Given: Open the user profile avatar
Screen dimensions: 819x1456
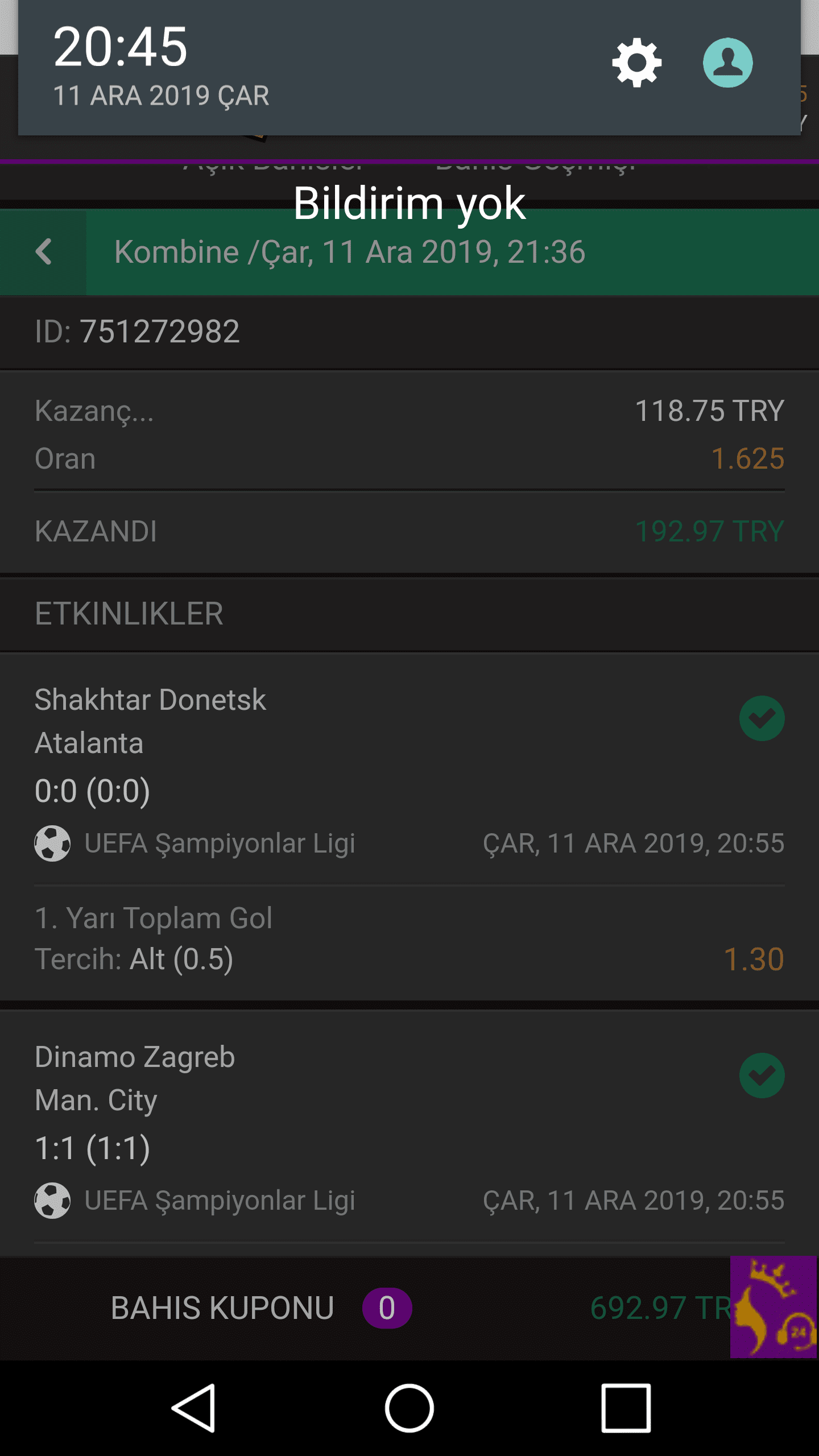Looking at the screenshot, I should (x=727, y=63).
